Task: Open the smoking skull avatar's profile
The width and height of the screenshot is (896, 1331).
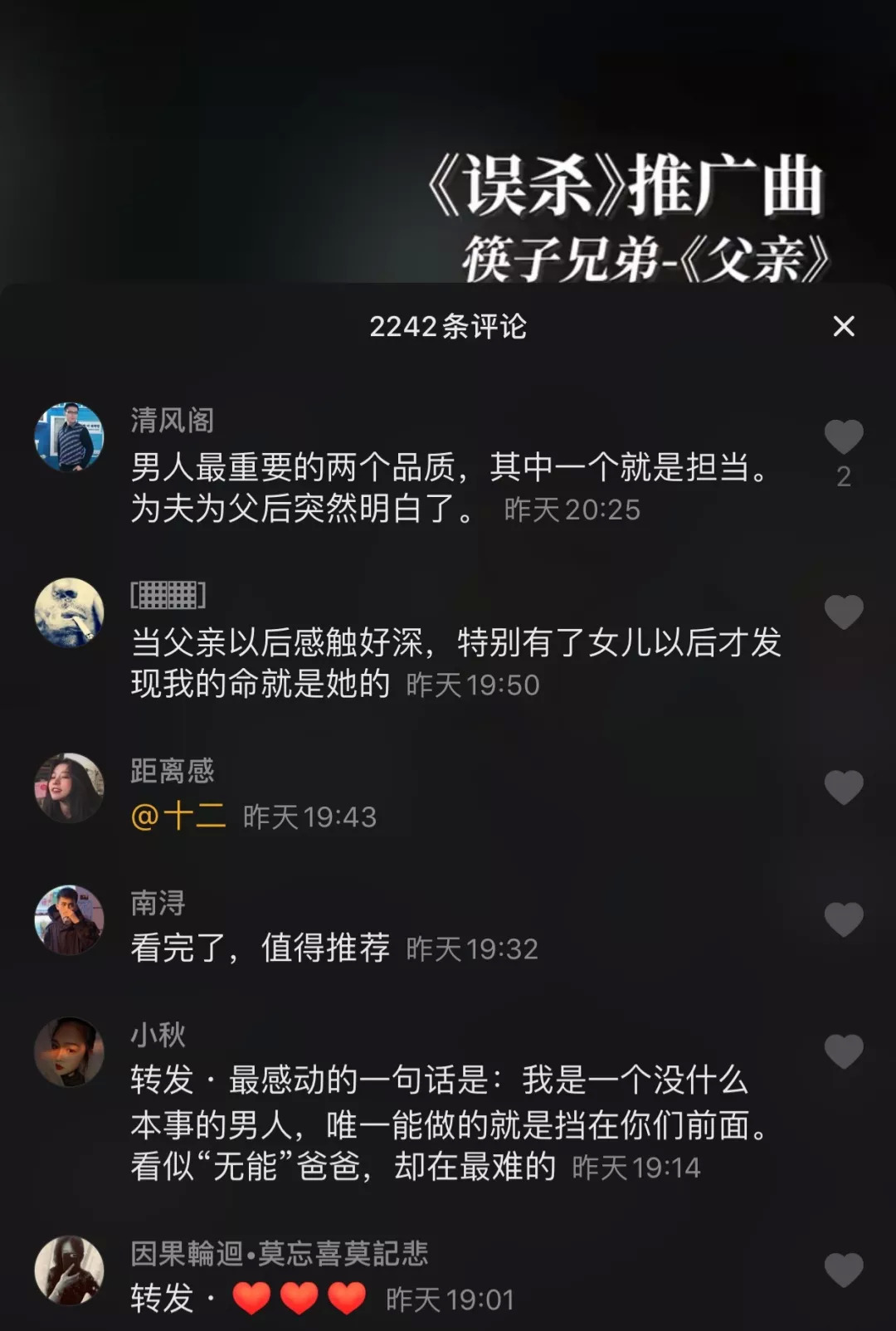Action: (69, 612)
